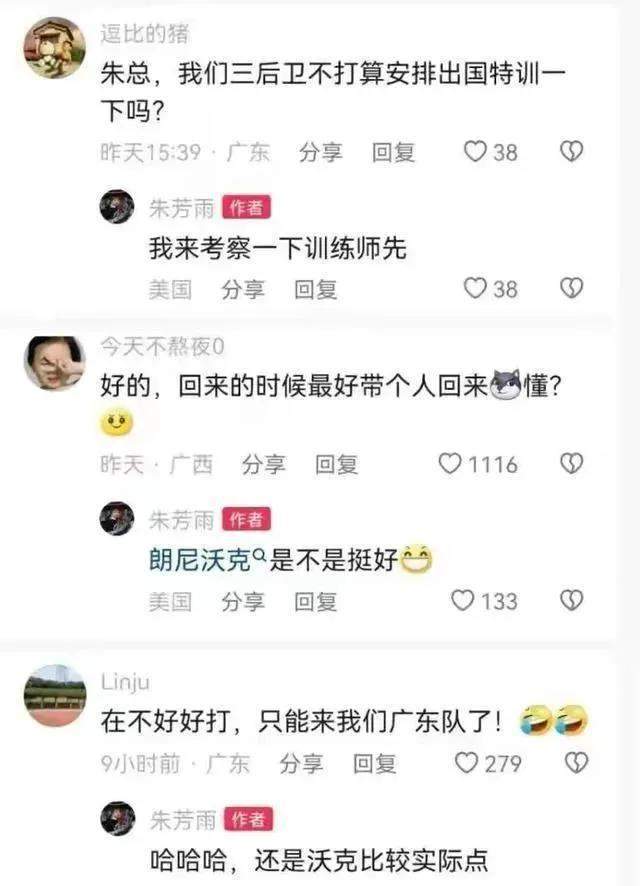This screenshot has height=886, width=640.
Task: Share Linju's comment
Action: tap(302, 763)
